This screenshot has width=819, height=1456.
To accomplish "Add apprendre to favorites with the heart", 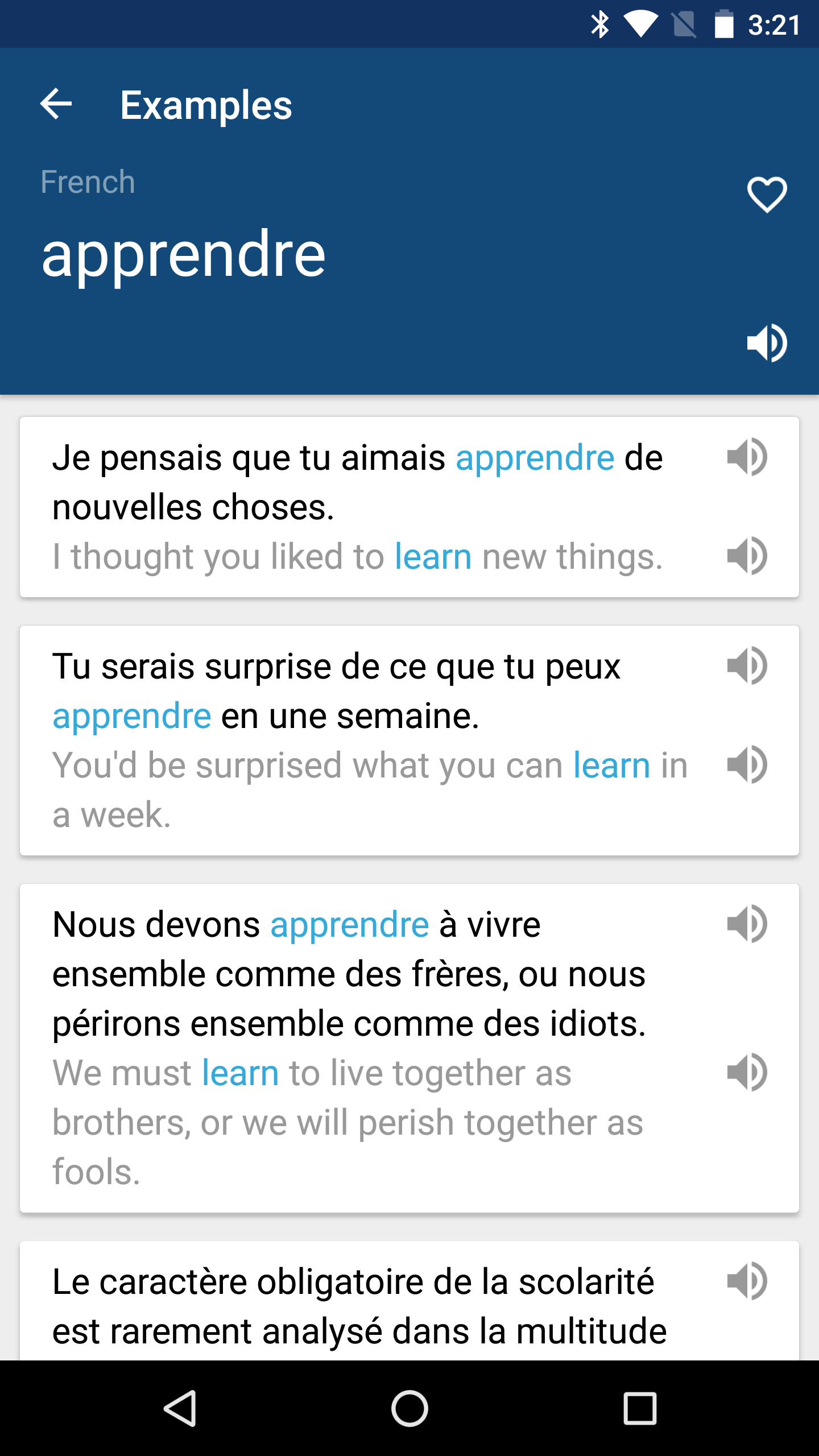I will pos(767,195).
